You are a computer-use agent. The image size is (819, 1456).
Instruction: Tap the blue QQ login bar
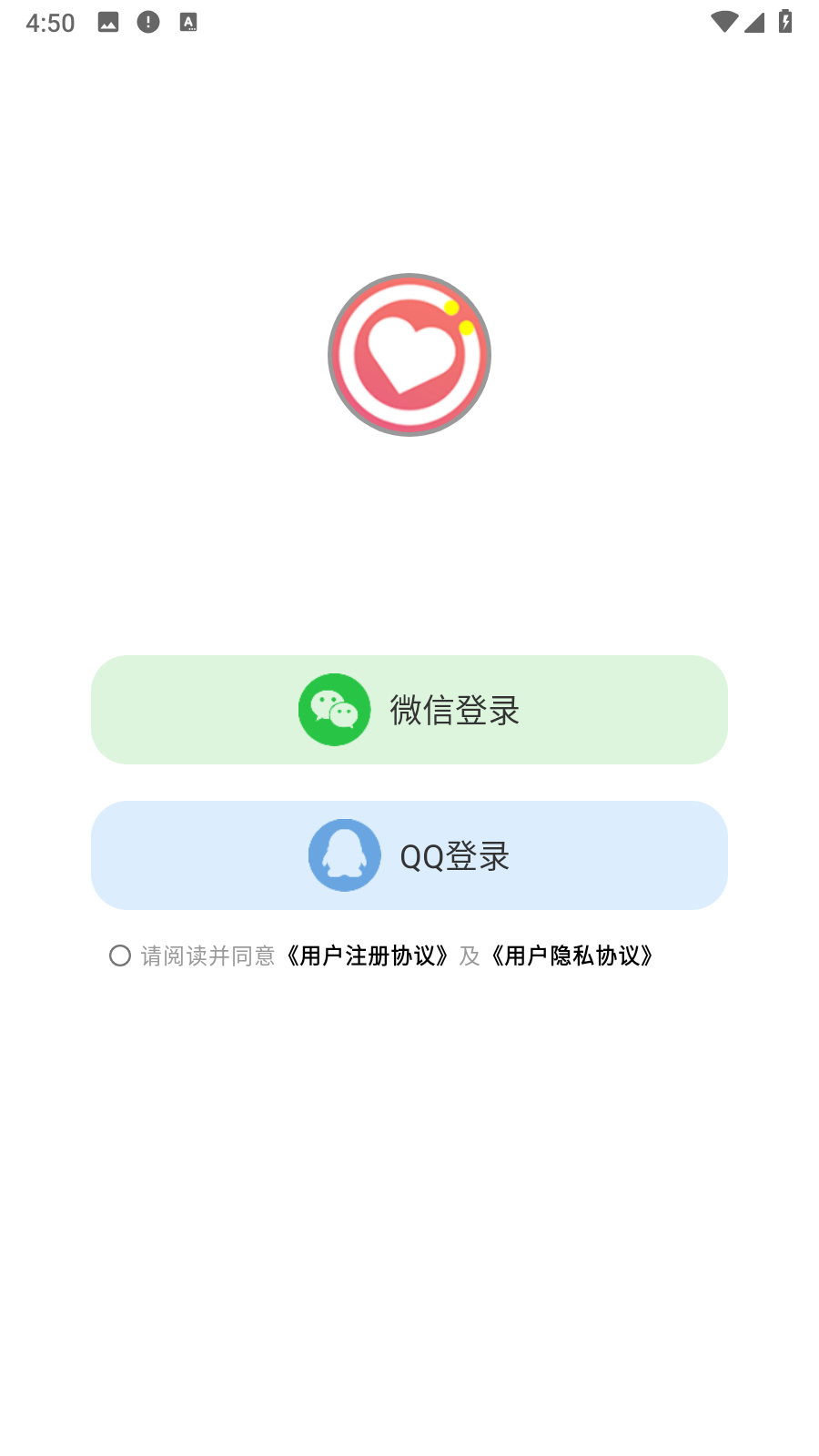click(409, 855)
